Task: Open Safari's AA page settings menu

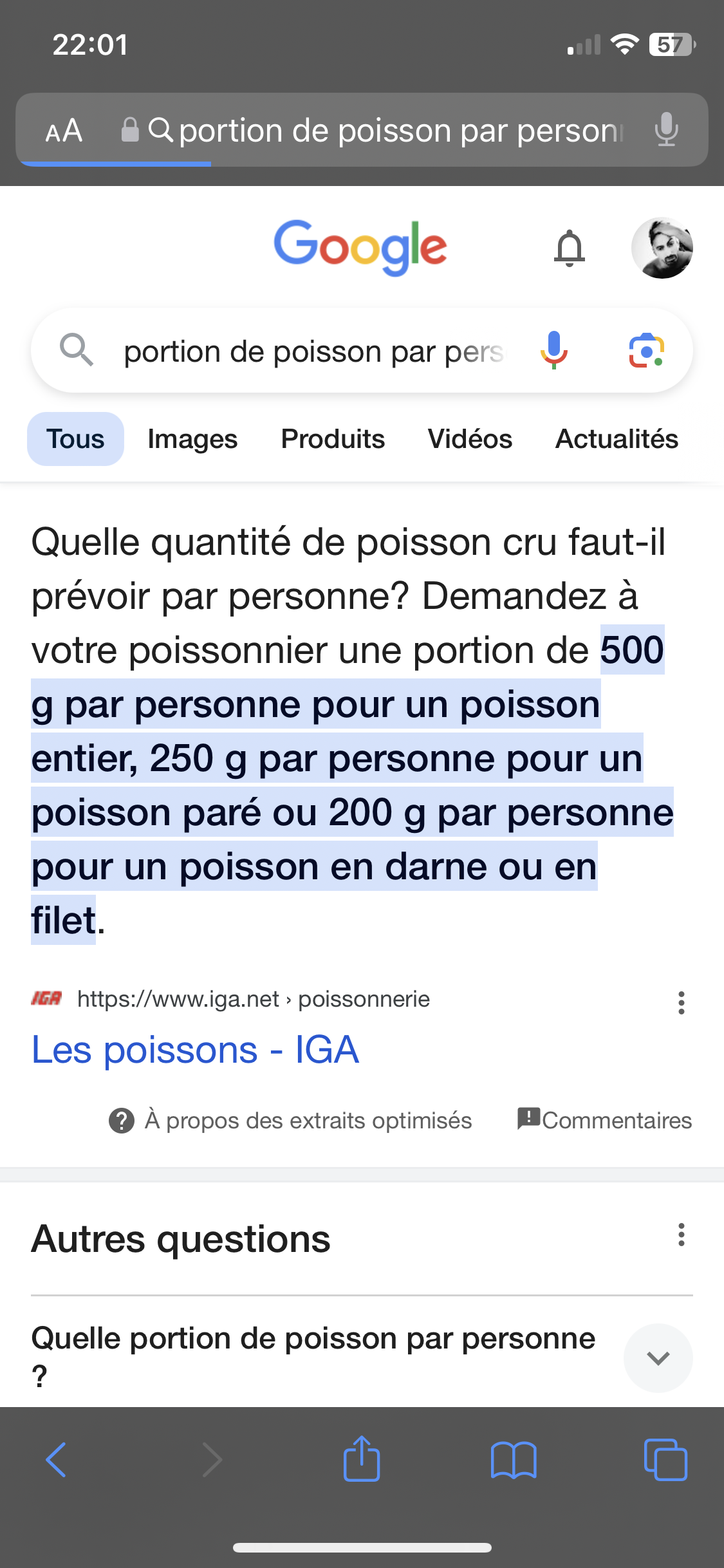Action: pos(64,131)
